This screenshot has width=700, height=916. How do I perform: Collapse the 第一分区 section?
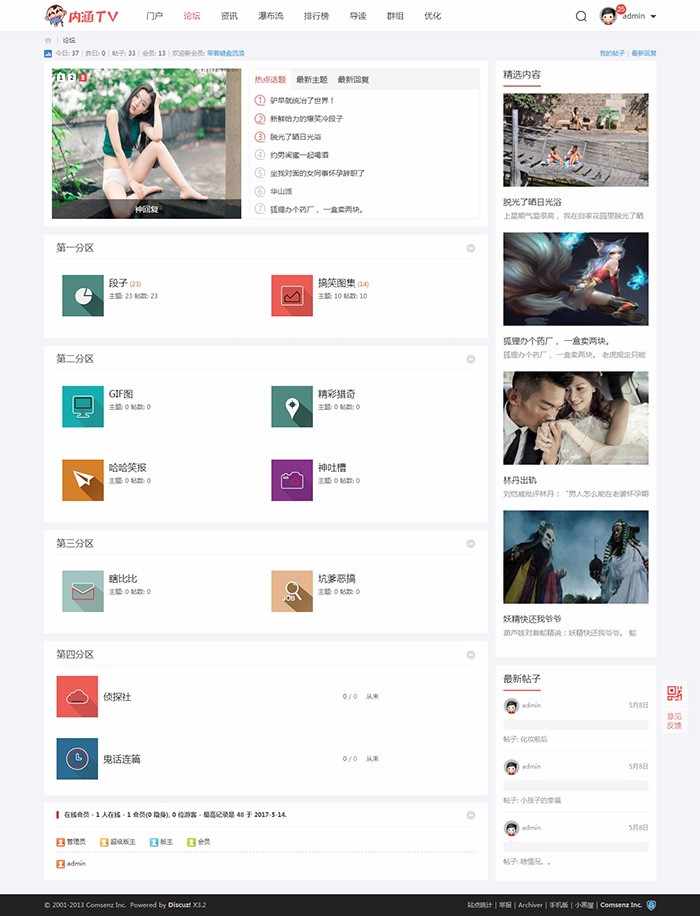[x=471, y=248]
